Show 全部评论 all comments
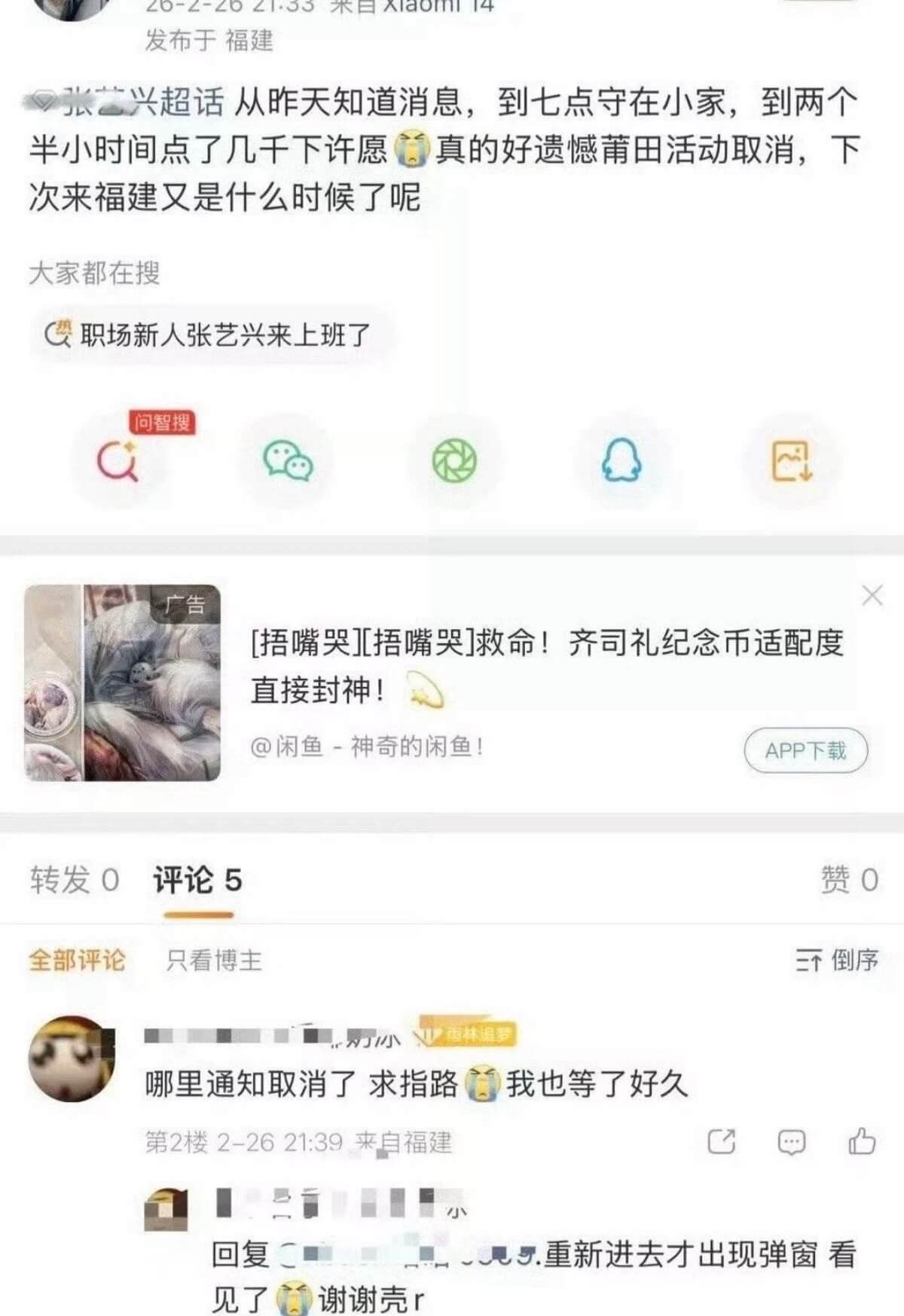The image size is (904, 1316). click(x=77, y=960)
